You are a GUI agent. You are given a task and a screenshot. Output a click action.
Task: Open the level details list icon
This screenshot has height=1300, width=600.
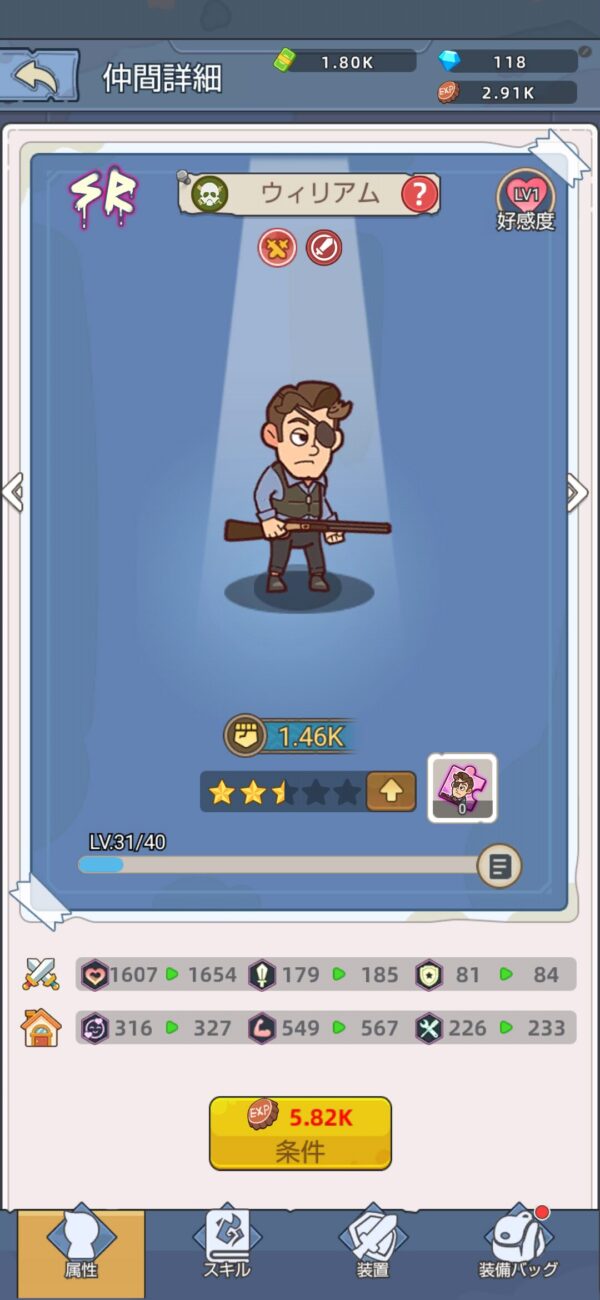(499, 866)
